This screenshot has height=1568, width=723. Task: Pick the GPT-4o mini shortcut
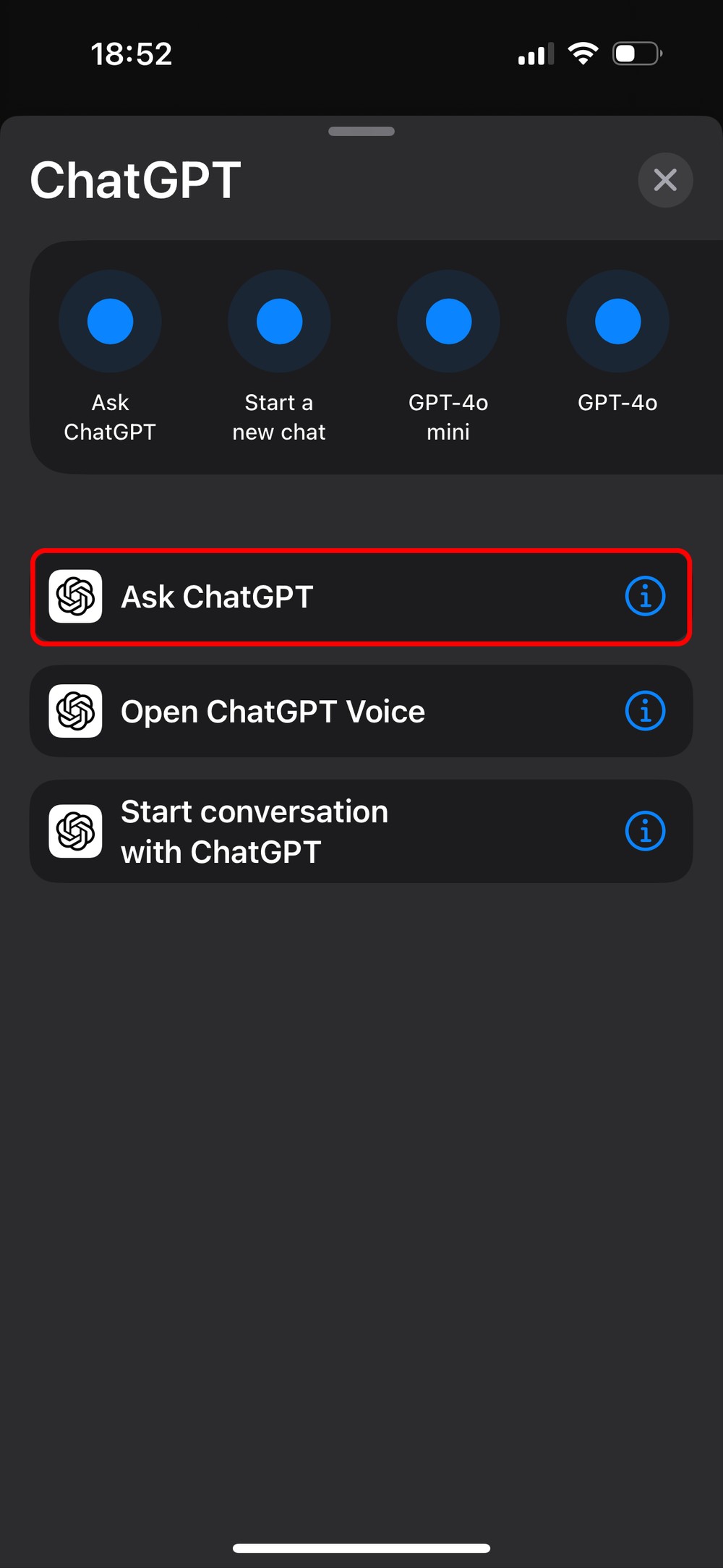tap(448, 322)
